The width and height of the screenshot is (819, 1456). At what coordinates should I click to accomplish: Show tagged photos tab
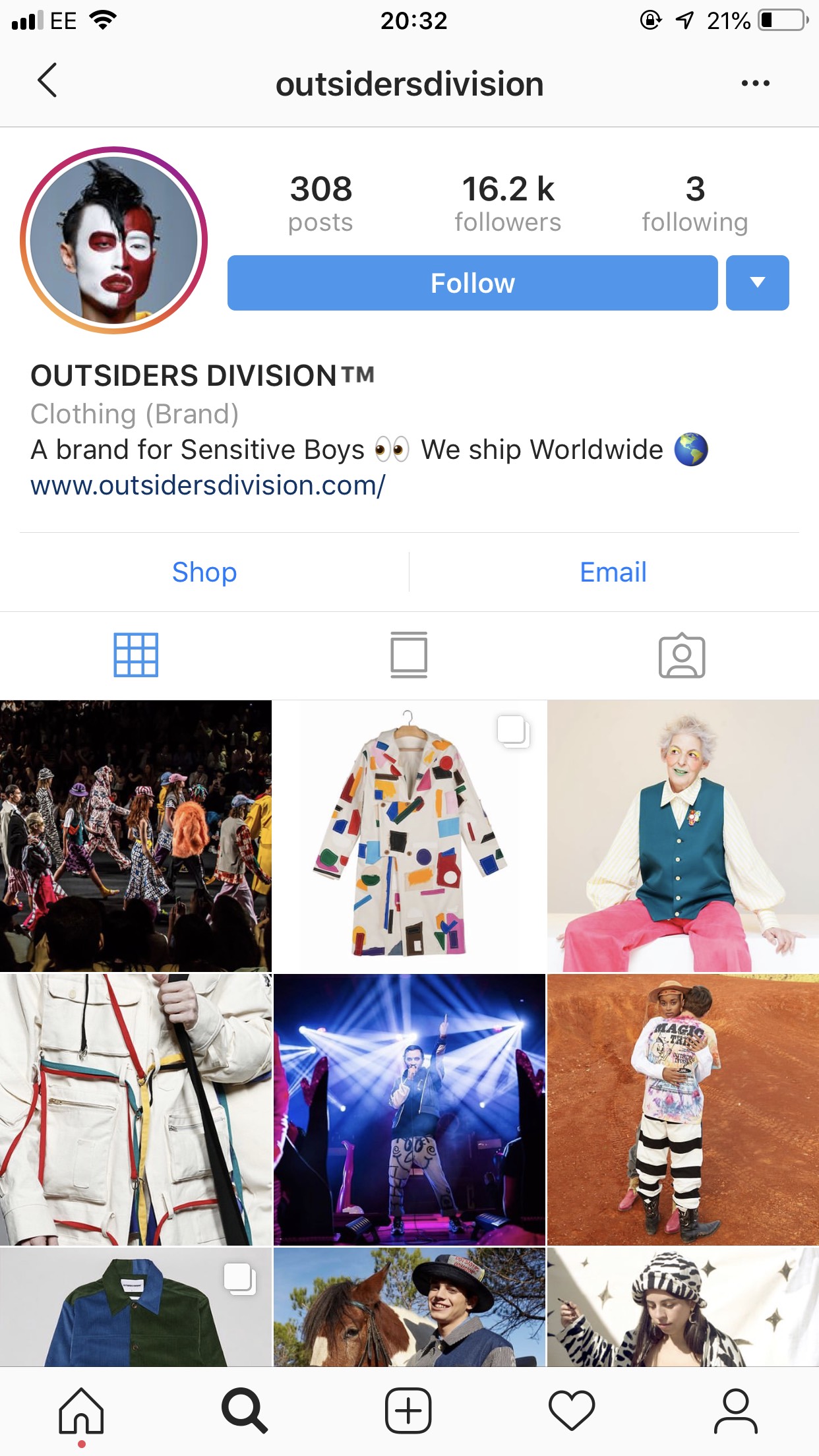point(682,656)
